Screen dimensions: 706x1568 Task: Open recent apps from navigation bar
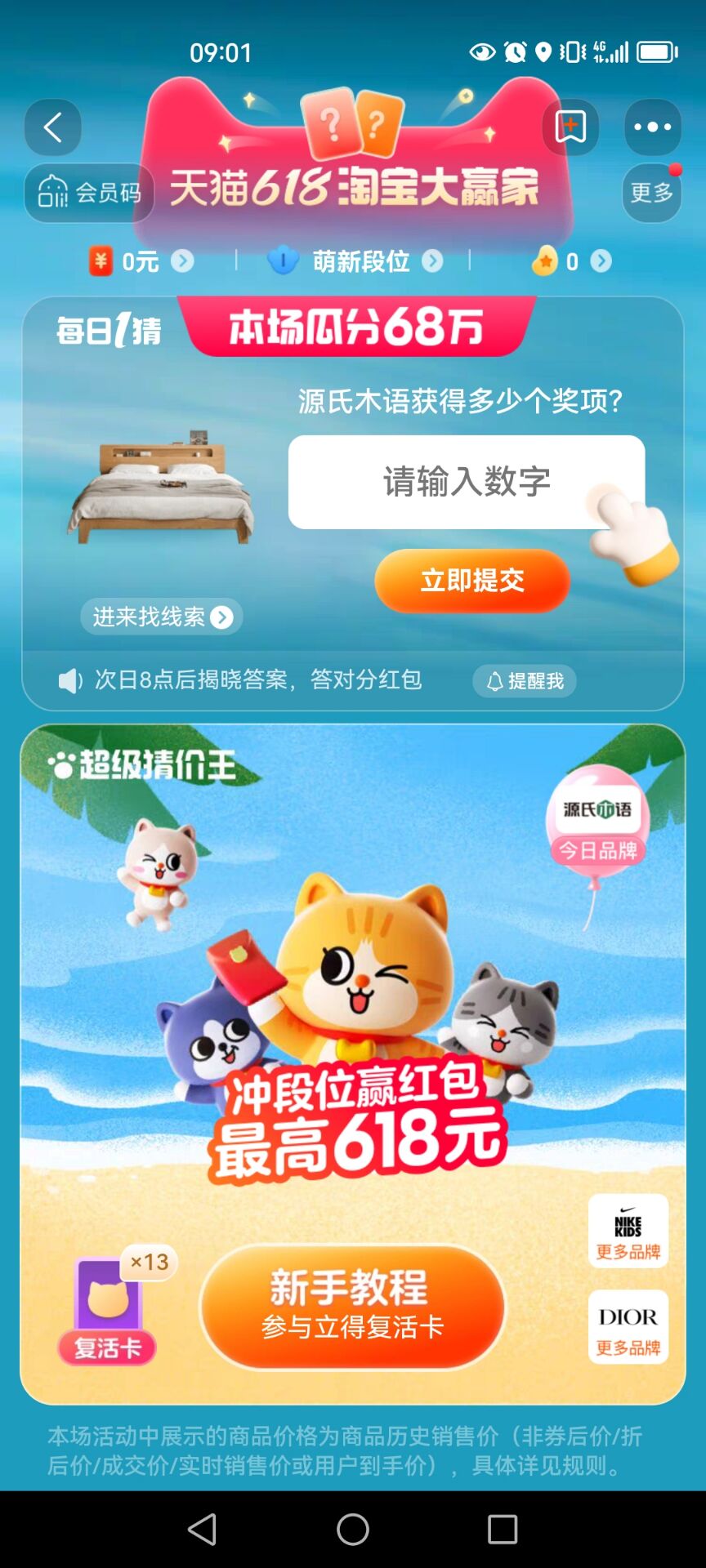503,1530
